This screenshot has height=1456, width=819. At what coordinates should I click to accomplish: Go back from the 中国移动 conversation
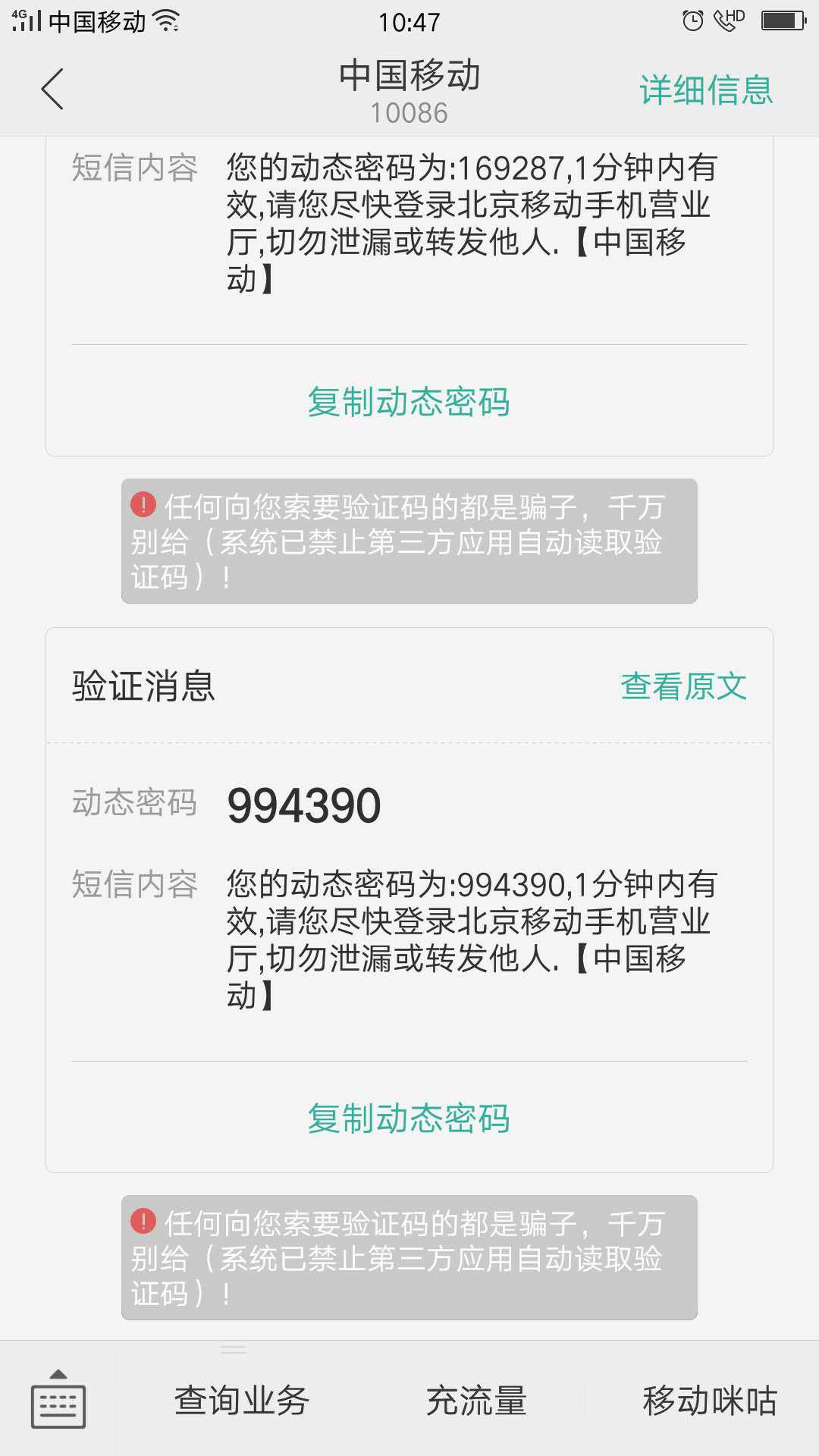tap(52, 89)
